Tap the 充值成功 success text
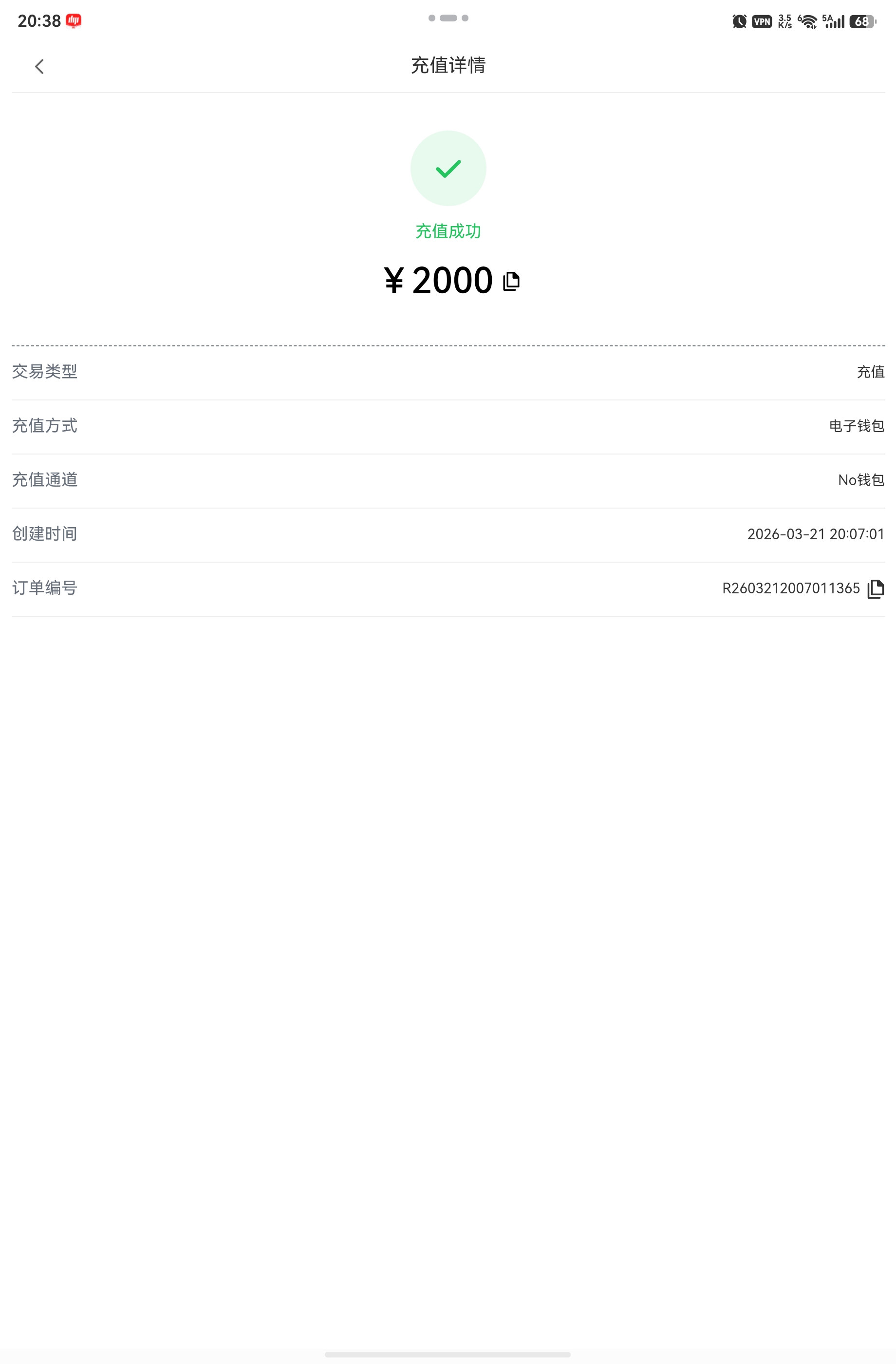The width and height of the screenshot is (896, 1364). [448, 231]
